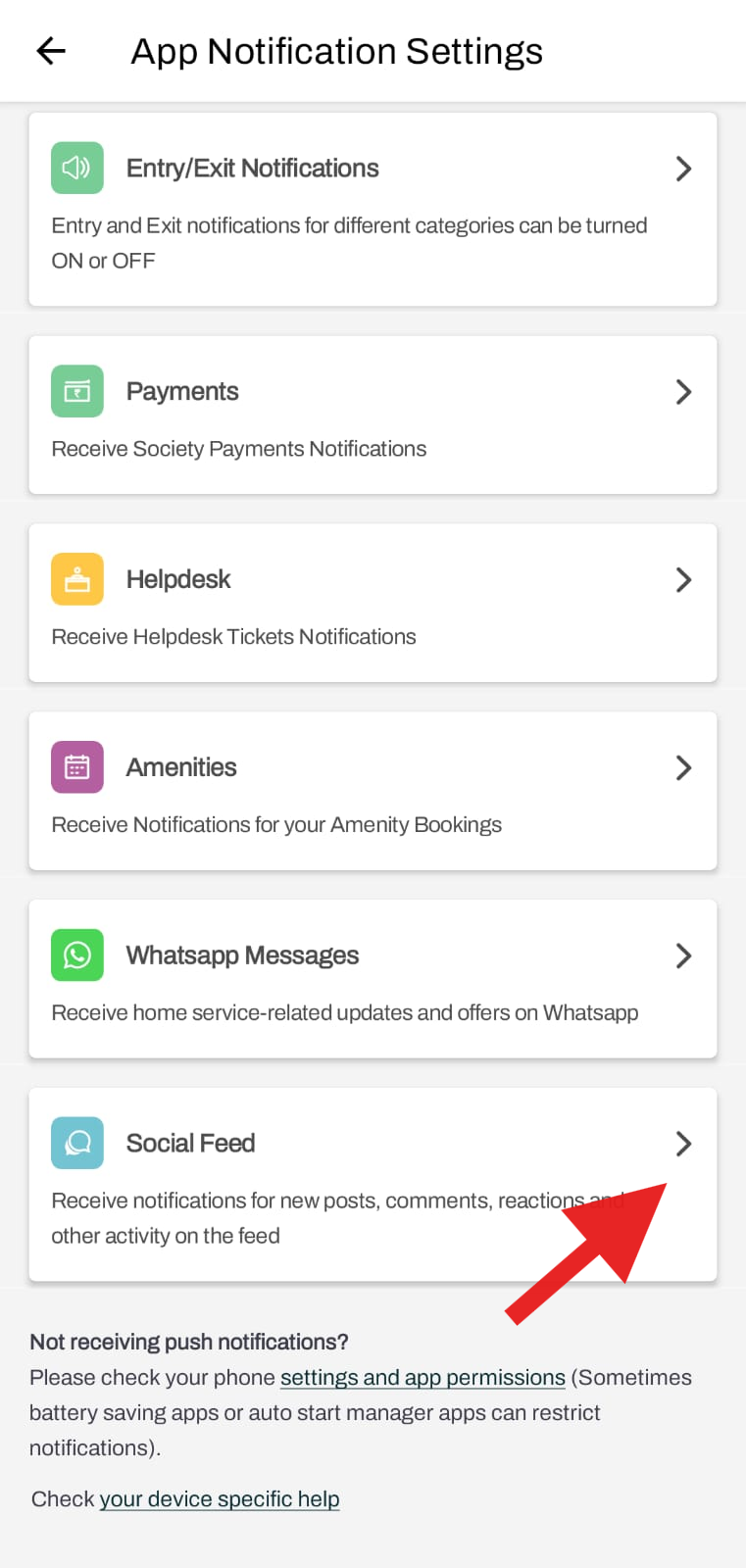746x1568 pixels.
Task: Click the back arrow icon
Action: [x=49, y=51]
